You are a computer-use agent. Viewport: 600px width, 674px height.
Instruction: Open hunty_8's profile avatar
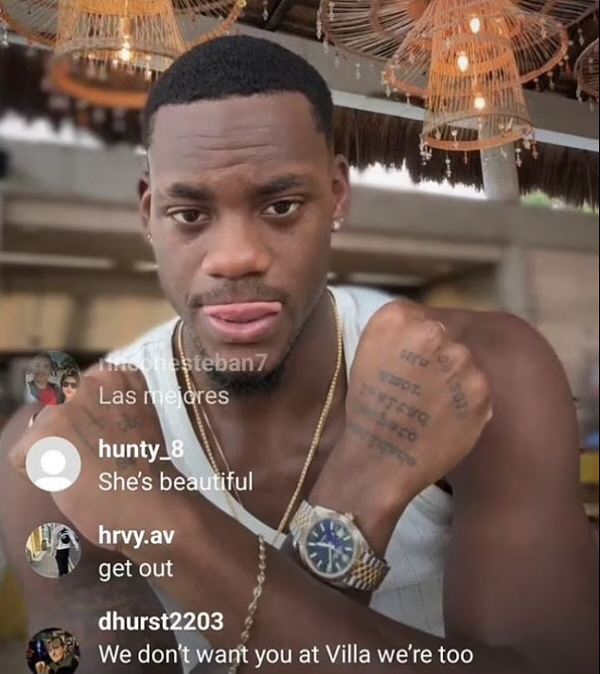[53, 464]
